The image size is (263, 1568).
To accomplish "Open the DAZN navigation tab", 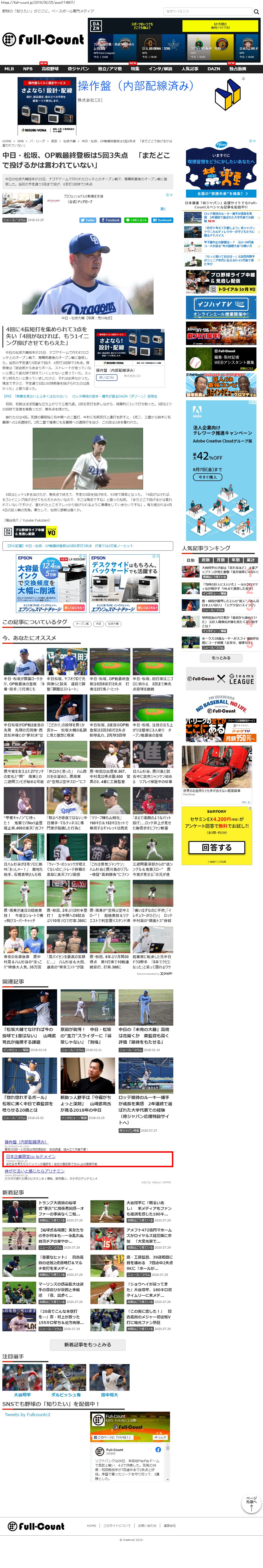I will coord(214,69).
